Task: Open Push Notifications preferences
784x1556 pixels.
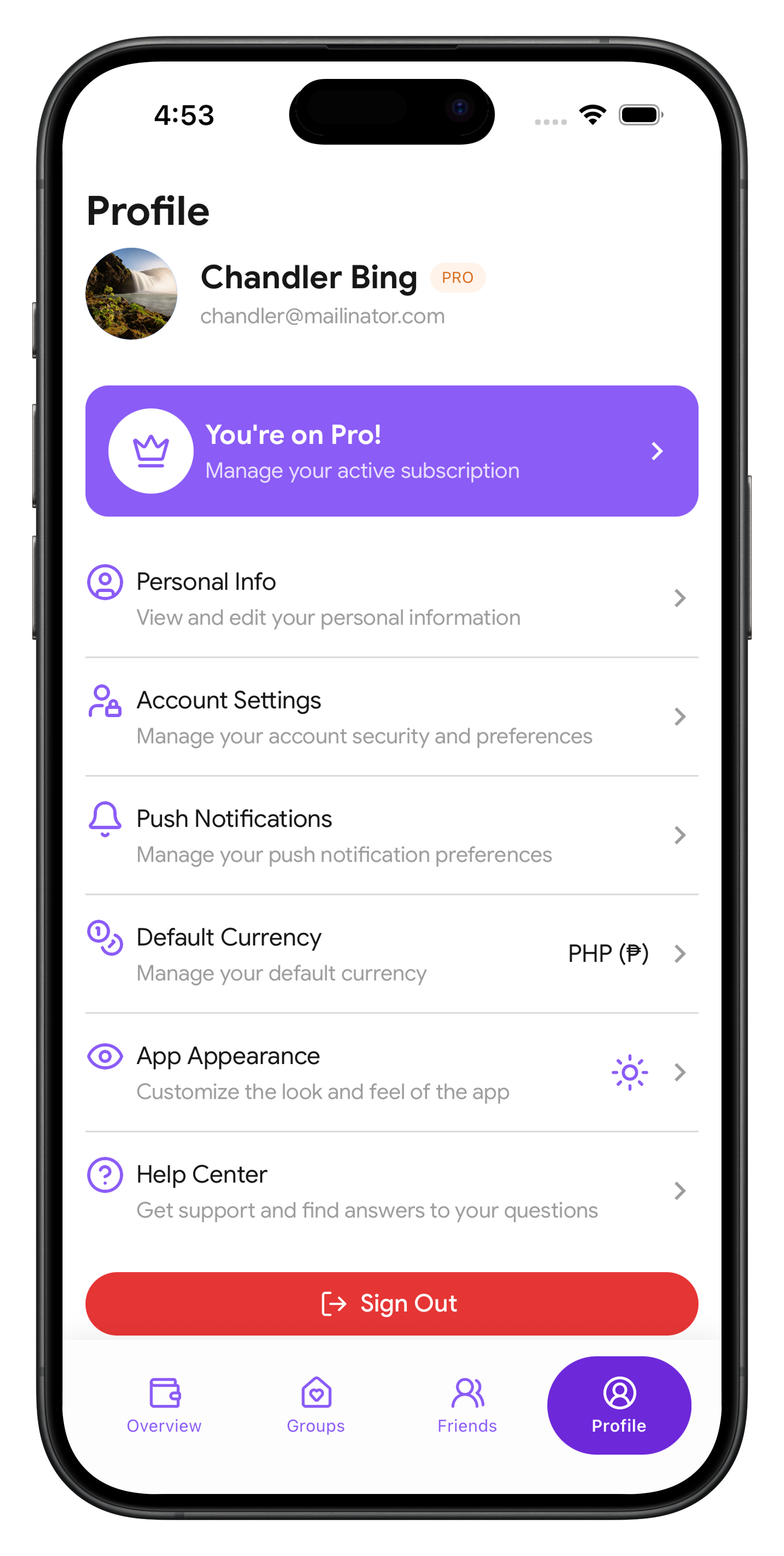Action: point(391,835)
